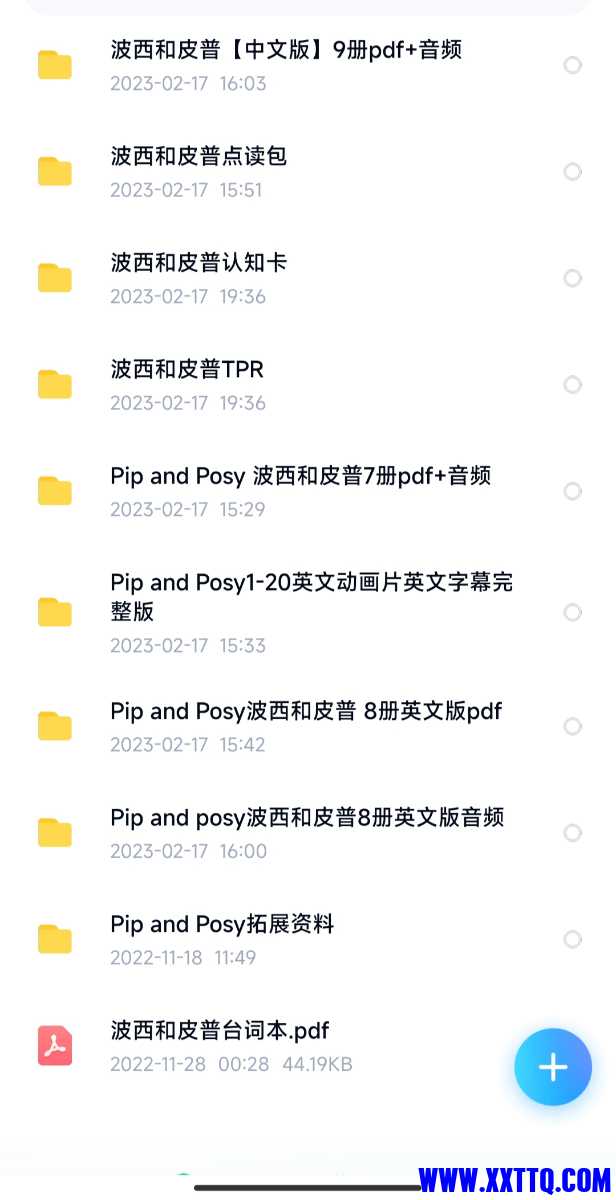Mark the Pip and Posy拓展资料 selection circle
The image size is (616, 1200).
573,940
